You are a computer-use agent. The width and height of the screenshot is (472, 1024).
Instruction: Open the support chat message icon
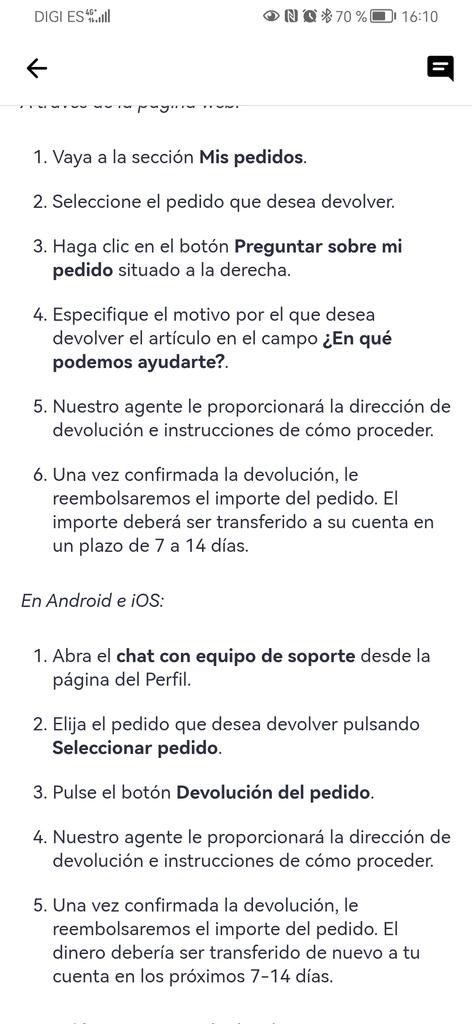441,68
